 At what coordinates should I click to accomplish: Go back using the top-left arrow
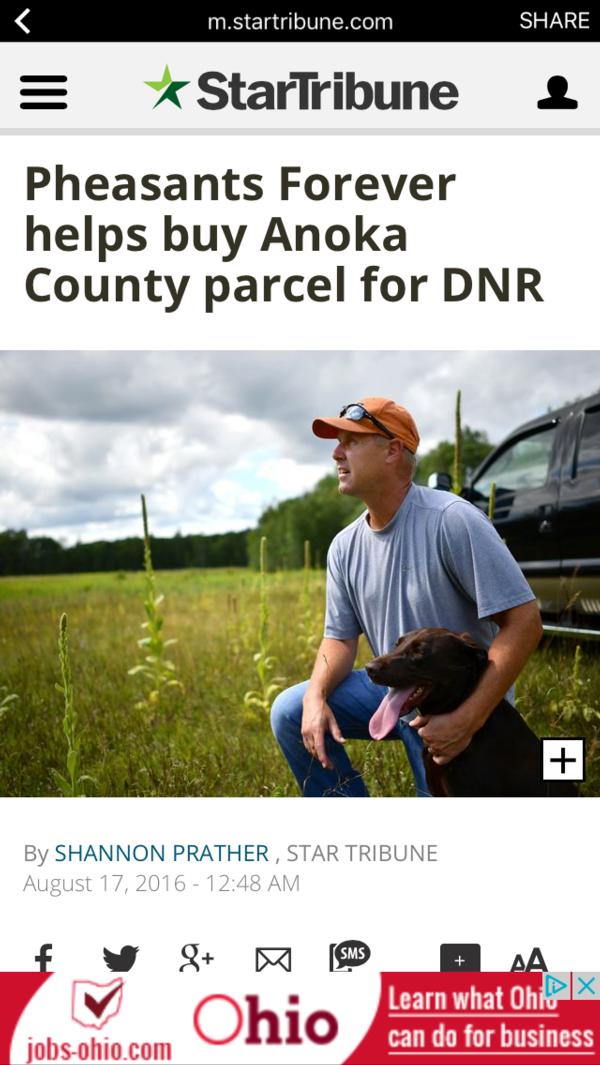pos(22,21)
